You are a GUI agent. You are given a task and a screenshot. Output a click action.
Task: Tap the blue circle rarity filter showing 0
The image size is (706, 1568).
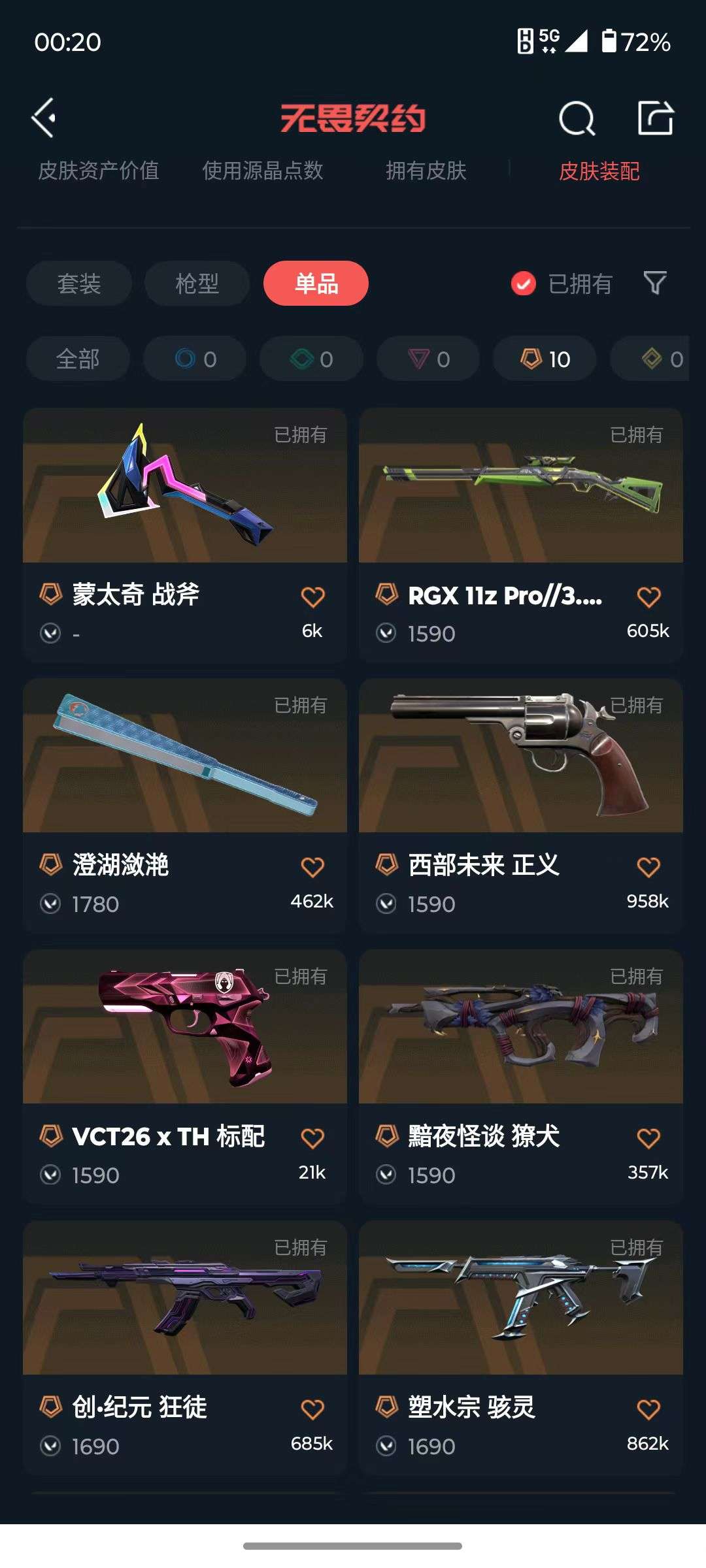[x=194, y=358]
